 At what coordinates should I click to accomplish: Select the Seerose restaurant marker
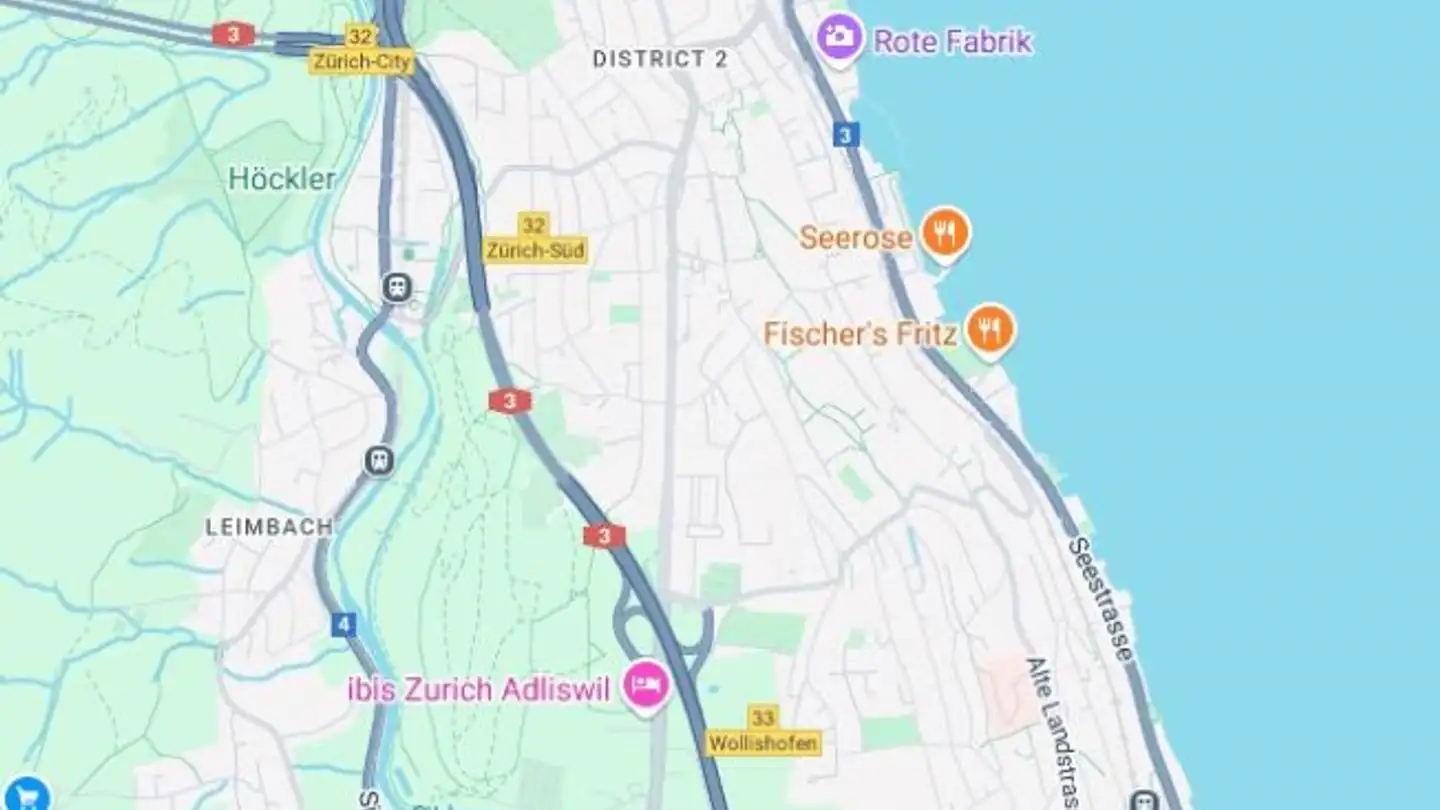tap(944, 233)
